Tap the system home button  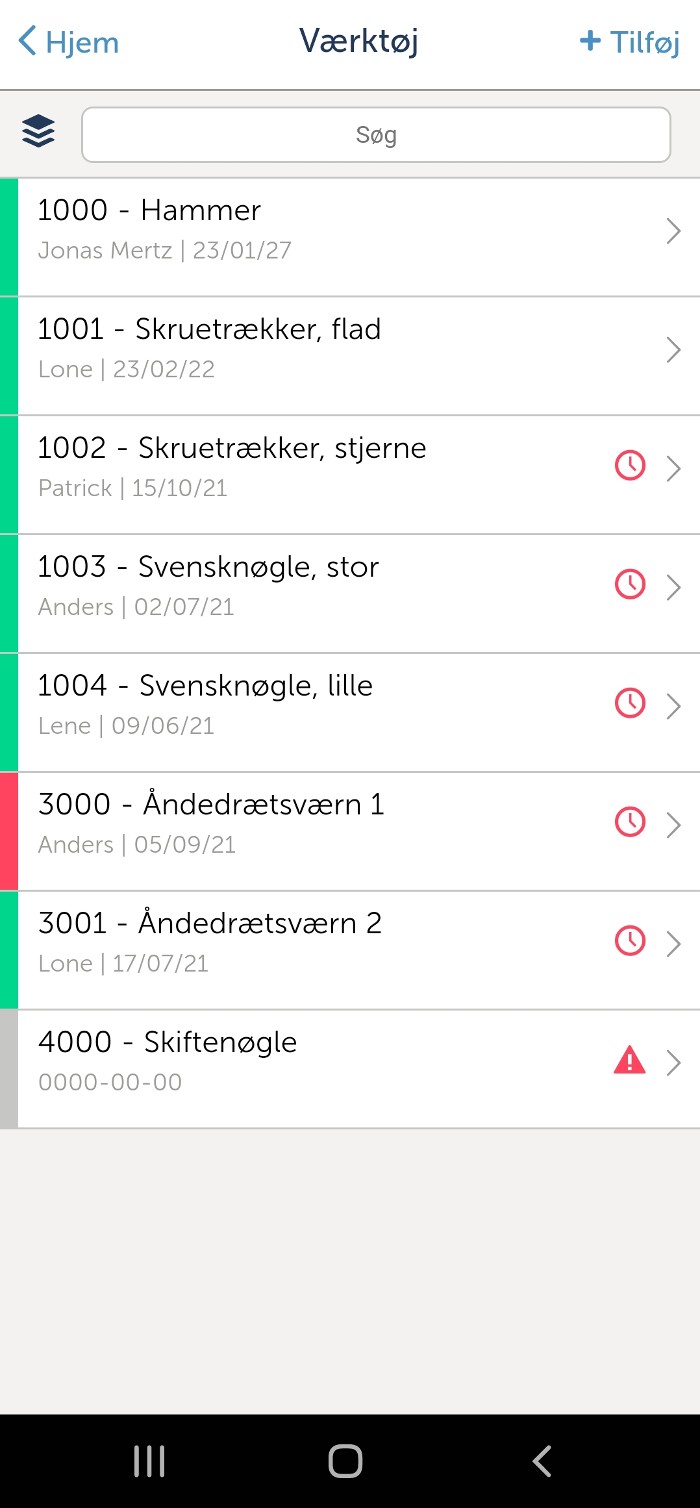coord(345,1461)
